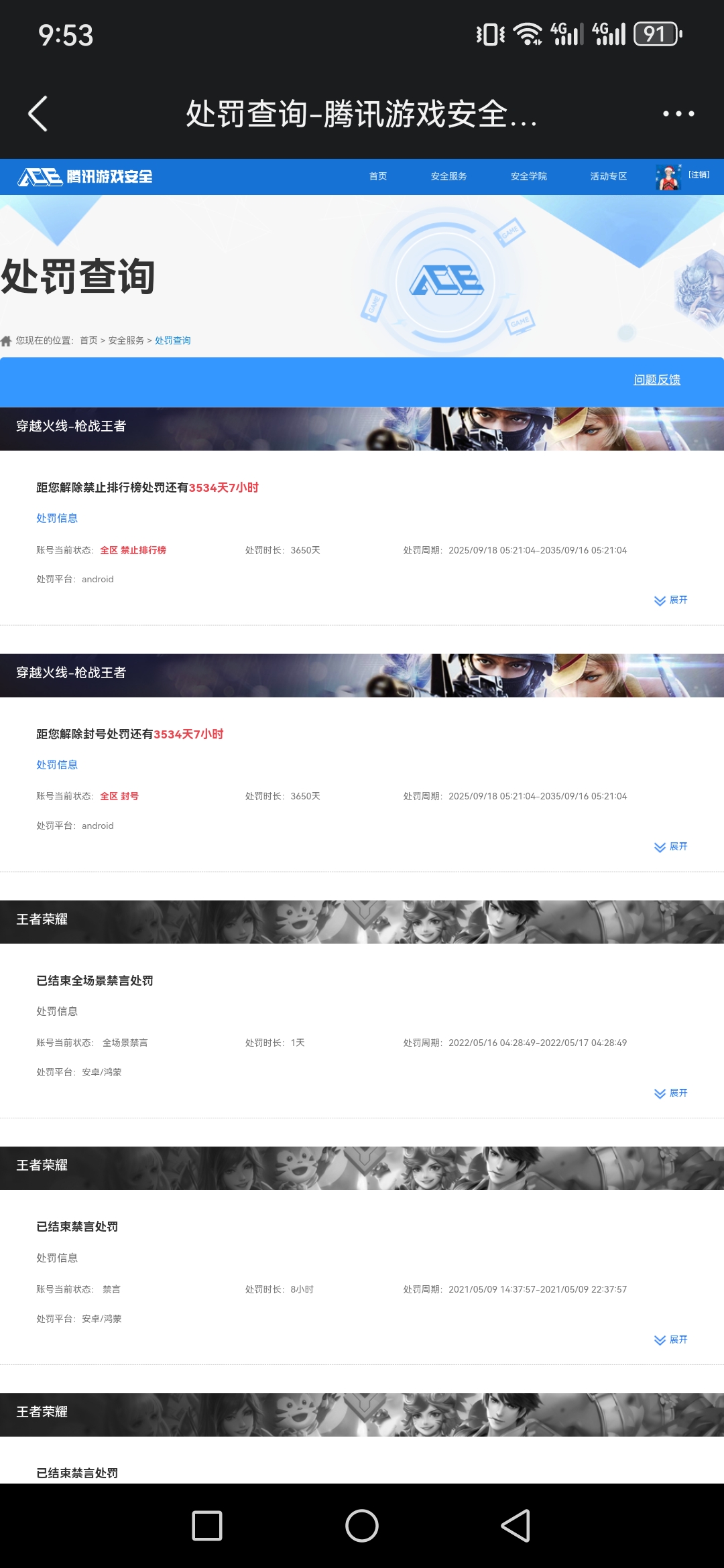This screenshot has width=724, height=1568.
Task: Open the 首页 nav item
Action: 377,176
